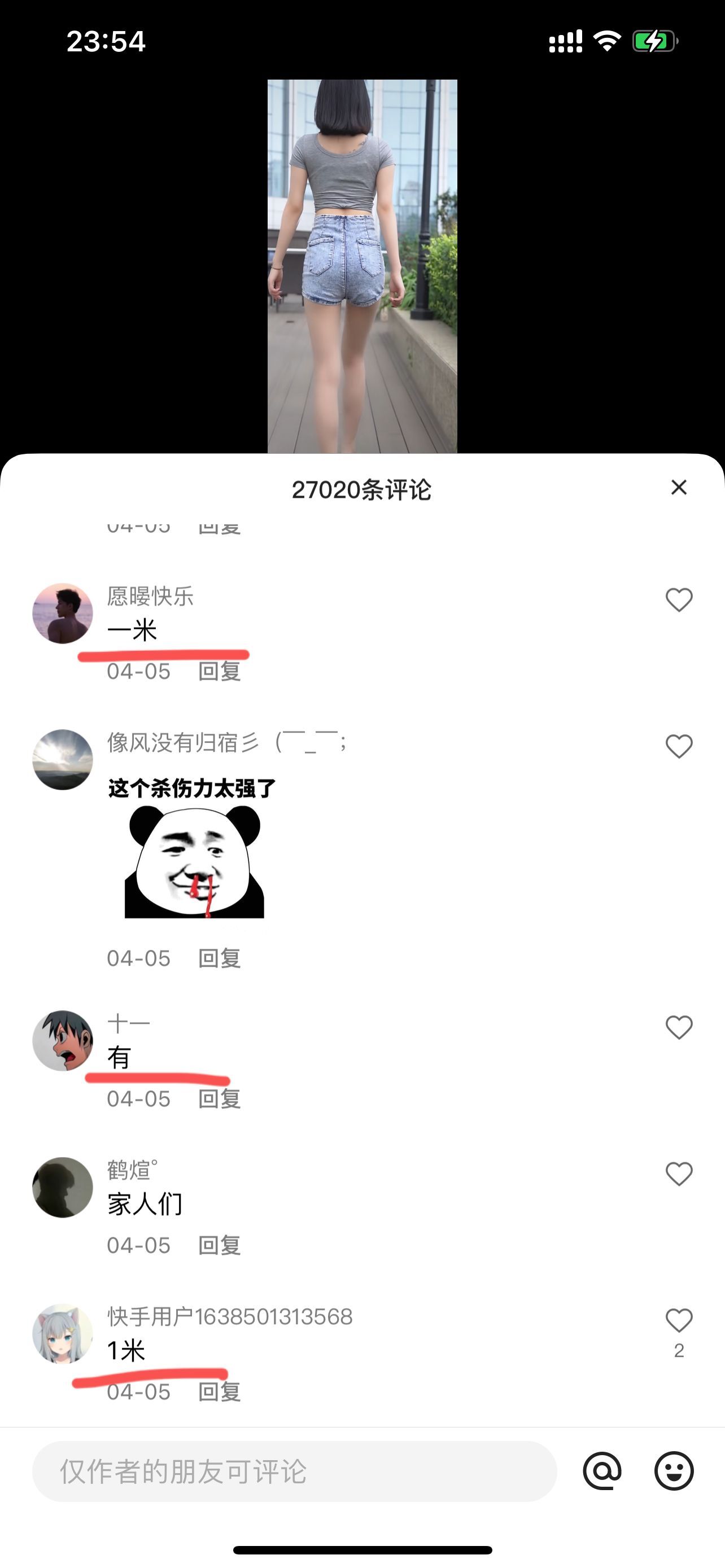
Task: Like the comment from 快手用户1638501313568
Action: [x=679, y=1321]
